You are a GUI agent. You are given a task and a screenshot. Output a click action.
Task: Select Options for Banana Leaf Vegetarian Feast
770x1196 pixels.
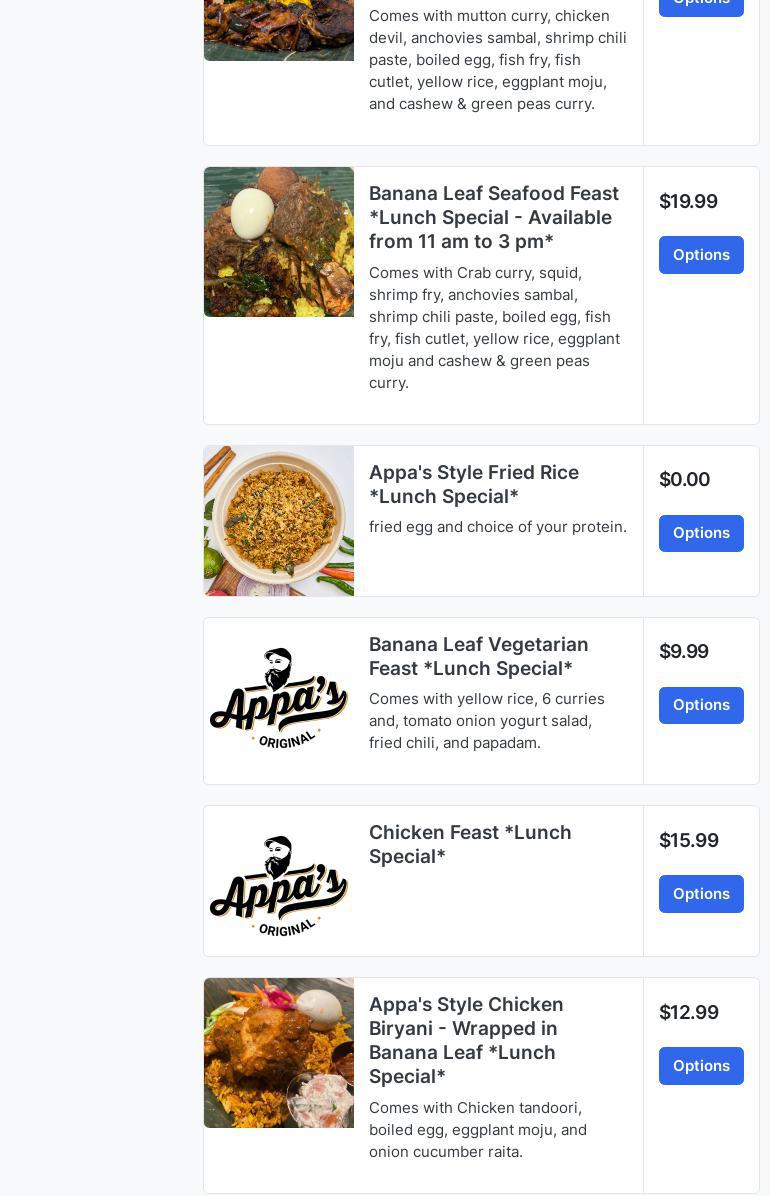click(701, 705)
